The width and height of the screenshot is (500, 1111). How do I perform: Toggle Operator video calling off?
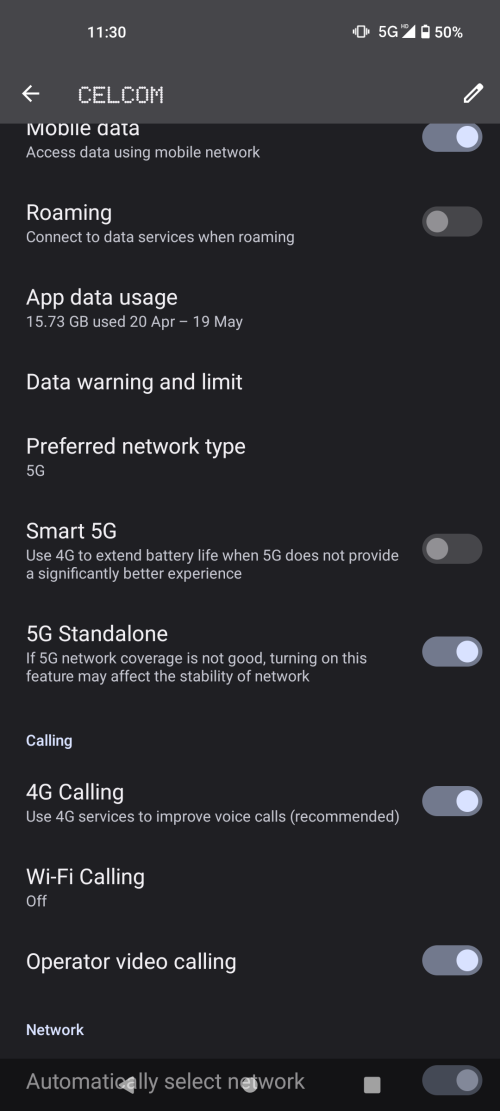coord(452,961)
